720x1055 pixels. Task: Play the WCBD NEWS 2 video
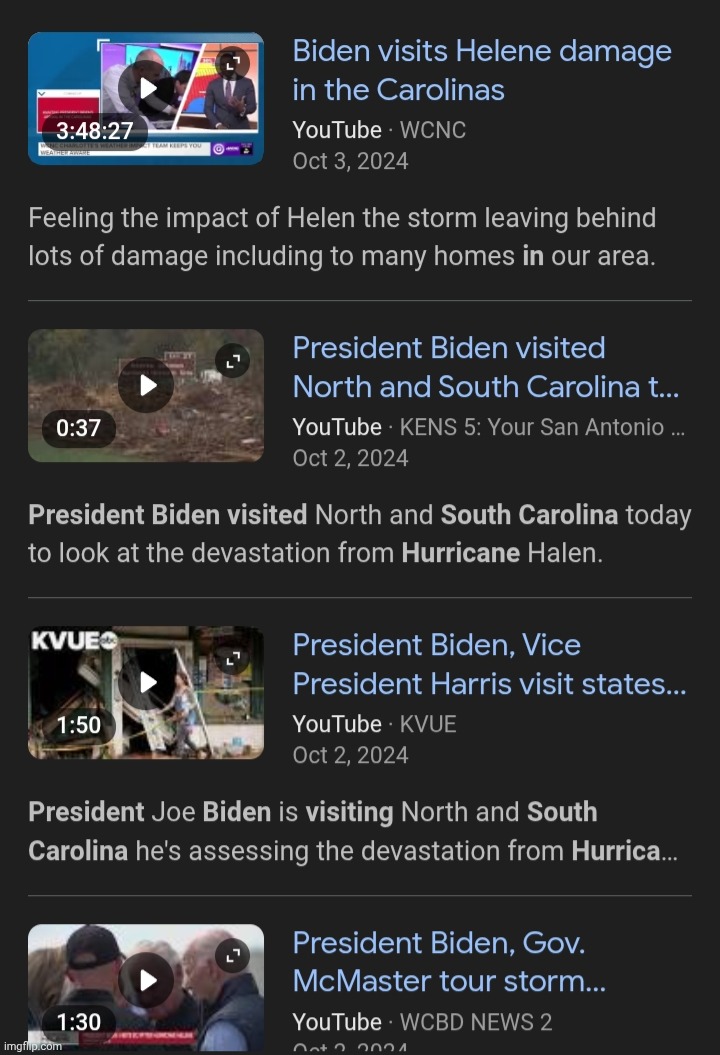coord(146,980)
